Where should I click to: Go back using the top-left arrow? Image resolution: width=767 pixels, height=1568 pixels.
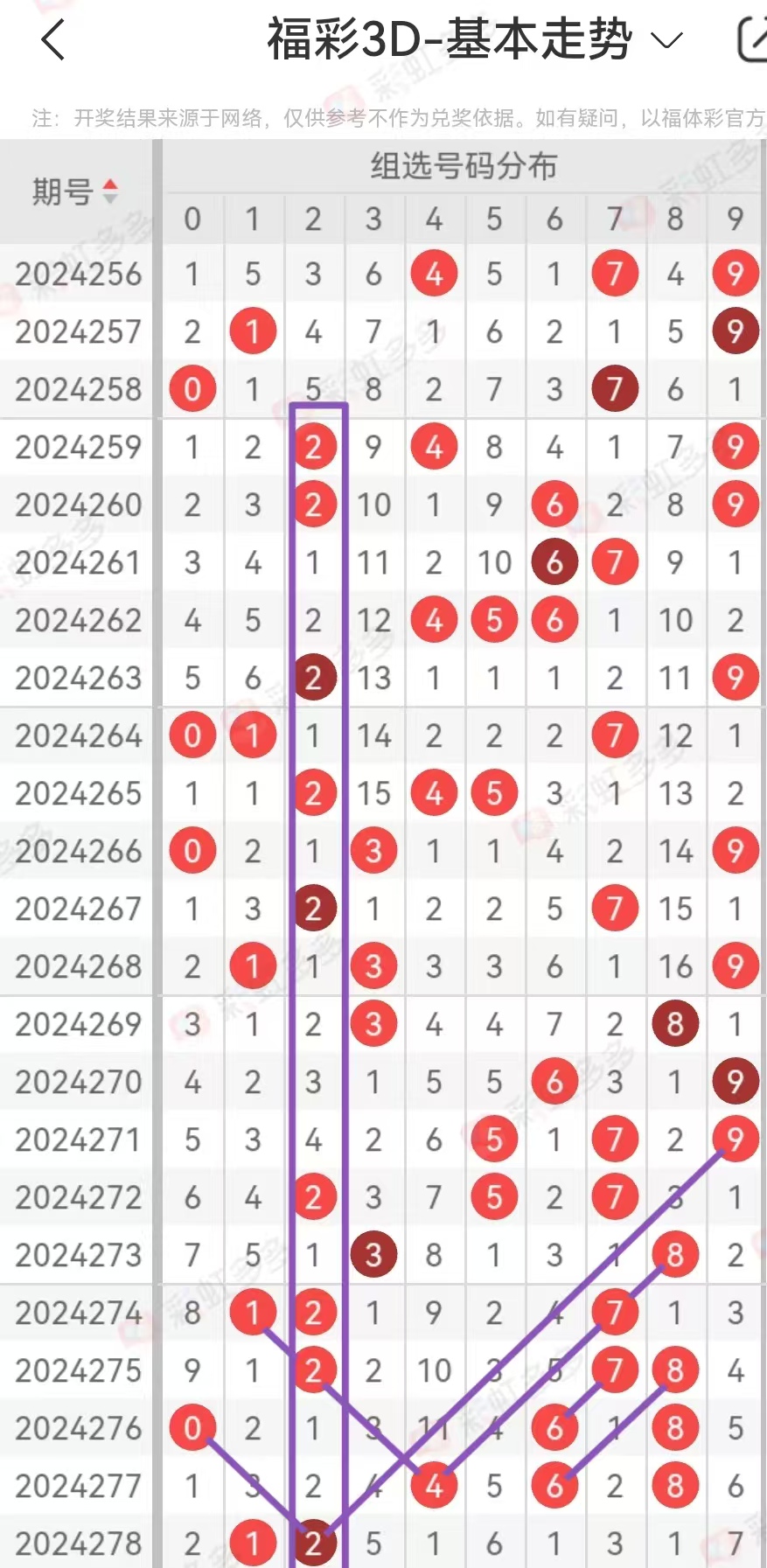53,40
